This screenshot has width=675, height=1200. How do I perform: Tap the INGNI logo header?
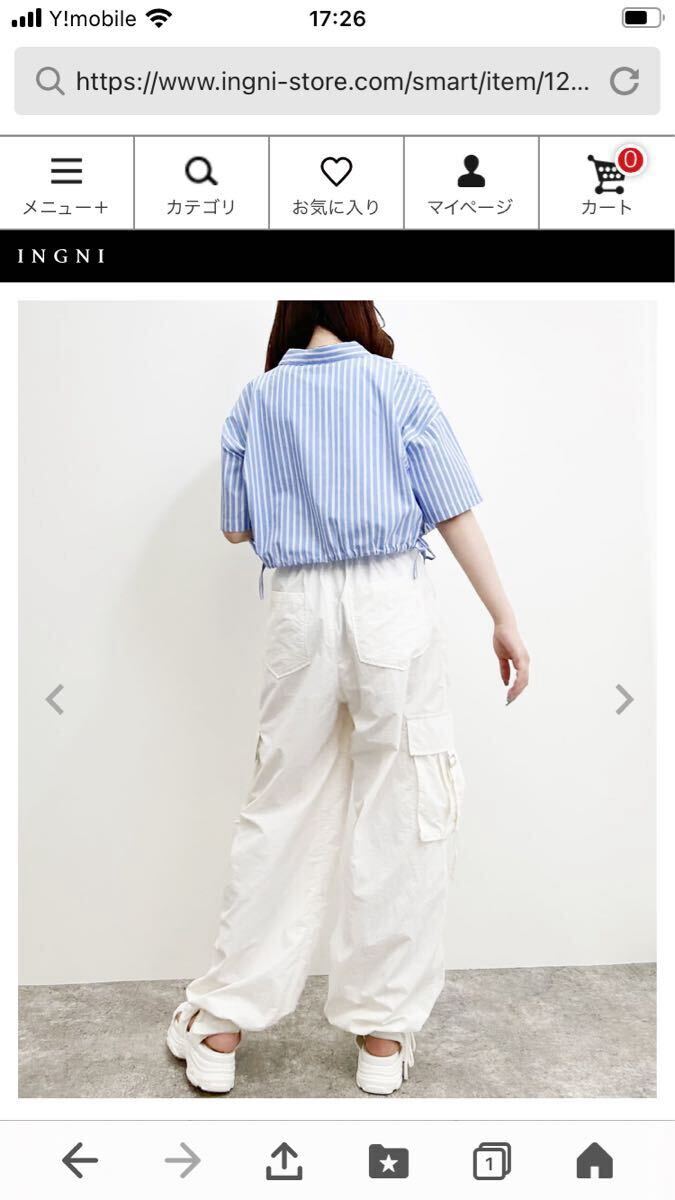click(62, 256)
